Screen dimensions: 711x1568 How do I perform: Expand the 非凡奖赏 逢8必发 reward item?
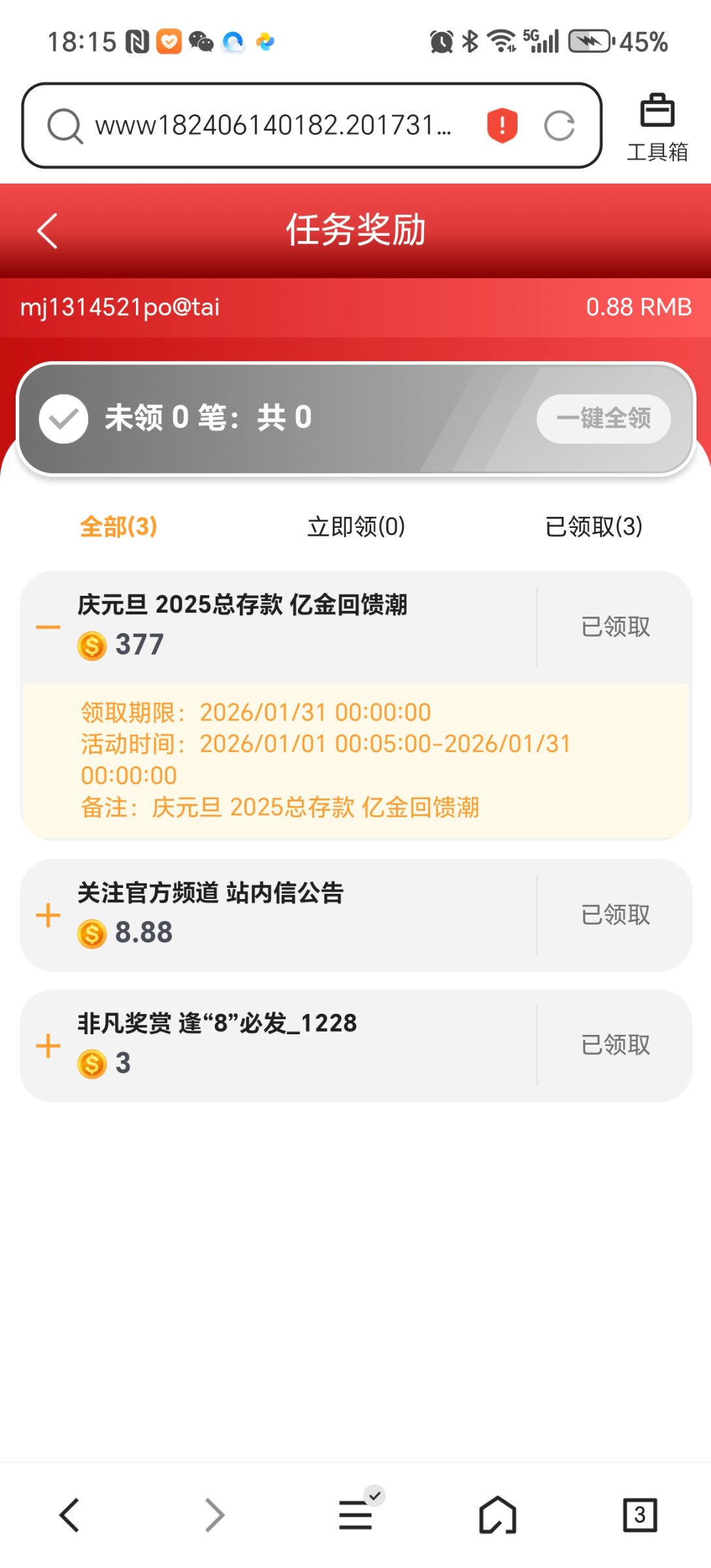[x=48, y=1045]
